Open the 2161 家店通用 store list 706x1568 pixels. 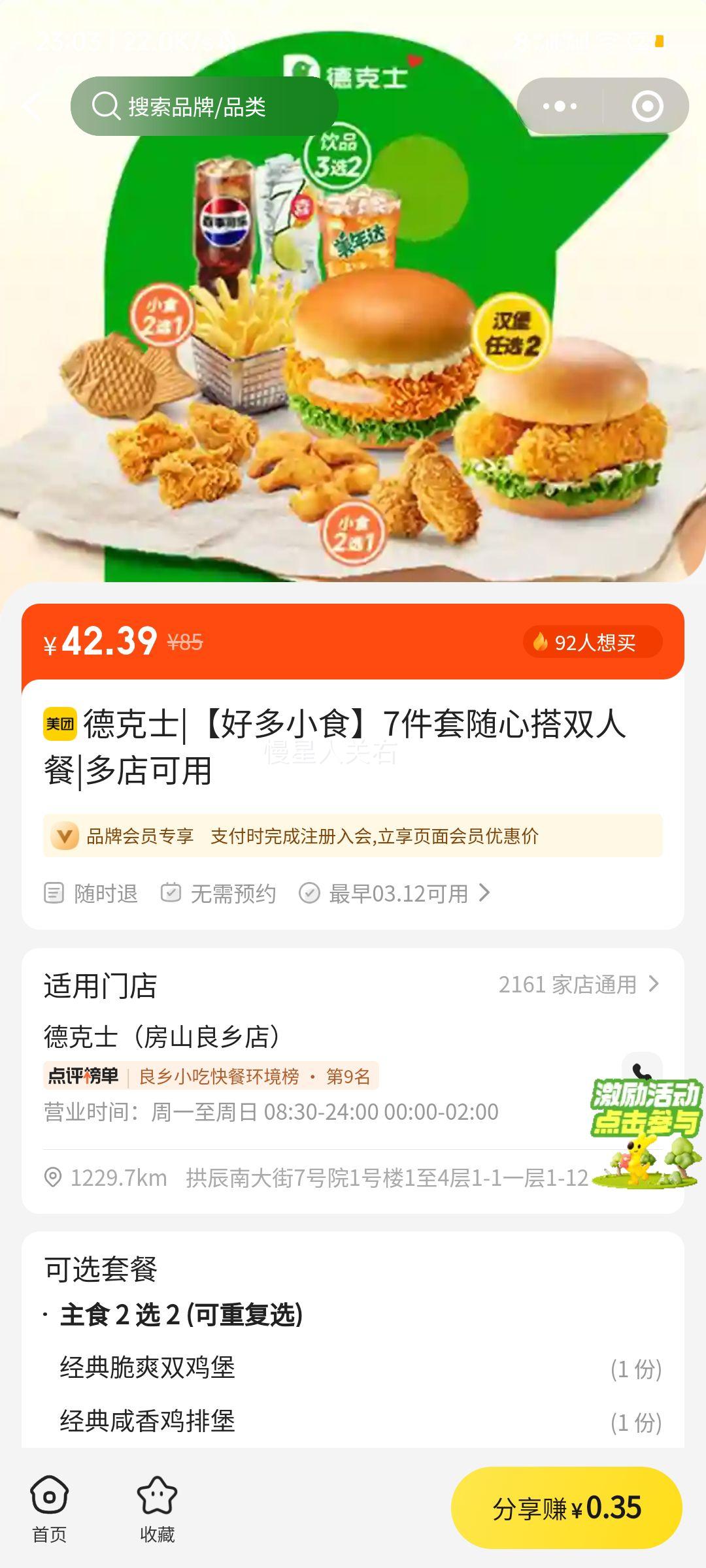[579, 985]
